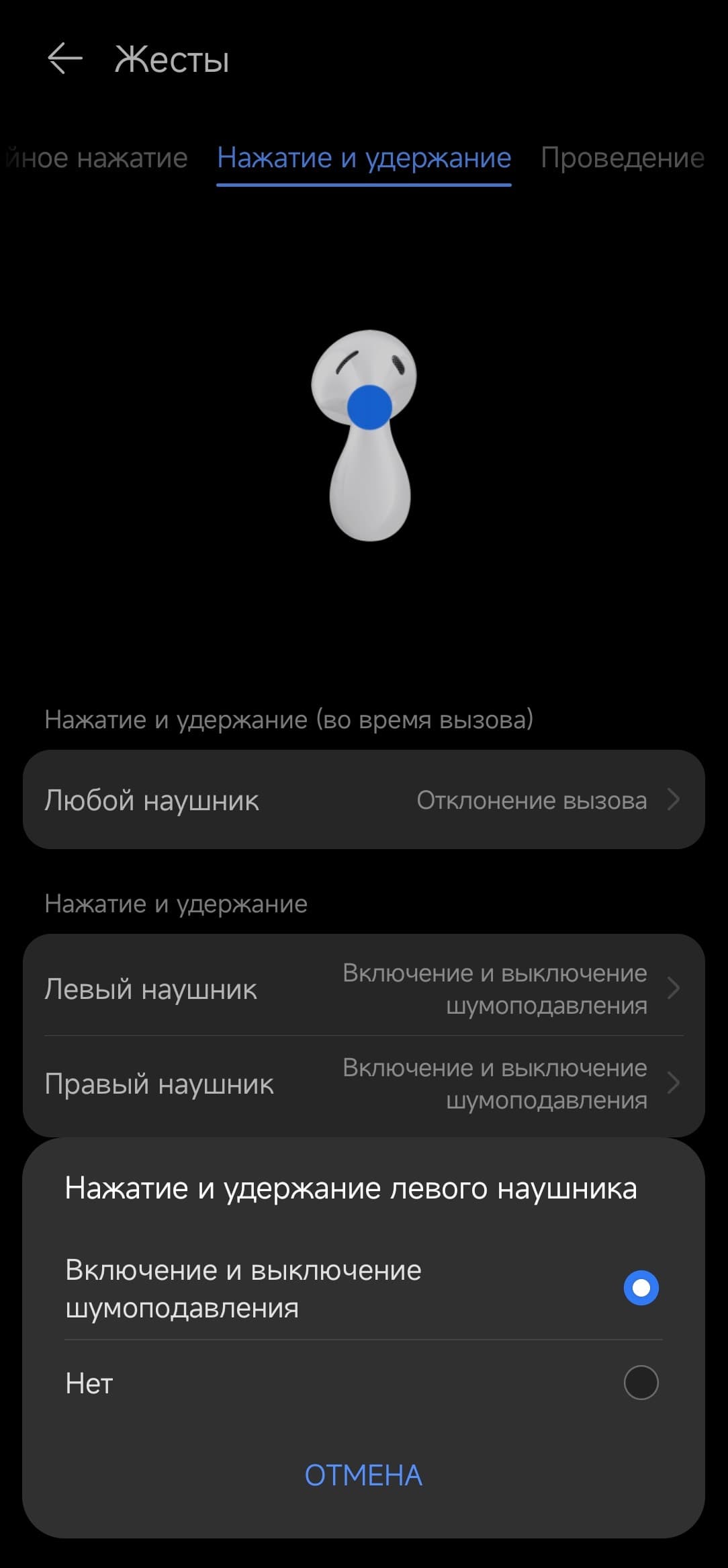Select the Нет option
Viewport: 728px width, 1568px height.
(x=641, y=1383)
